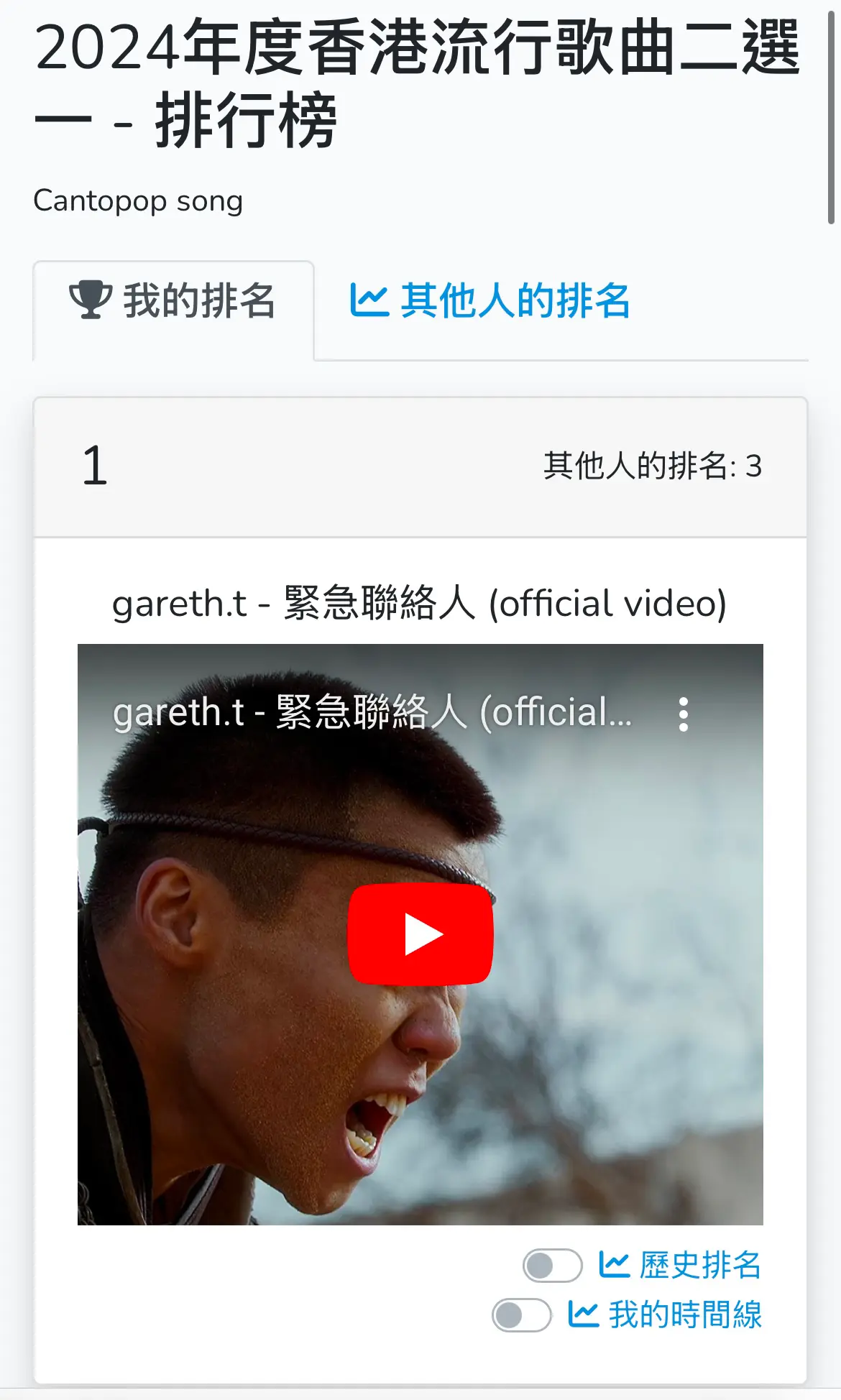Image resolution: width=841 pixels, height=1400 pixels.
Task: Play the gareth.t 緊急聯絡人 video
Action: pos(420,934)
